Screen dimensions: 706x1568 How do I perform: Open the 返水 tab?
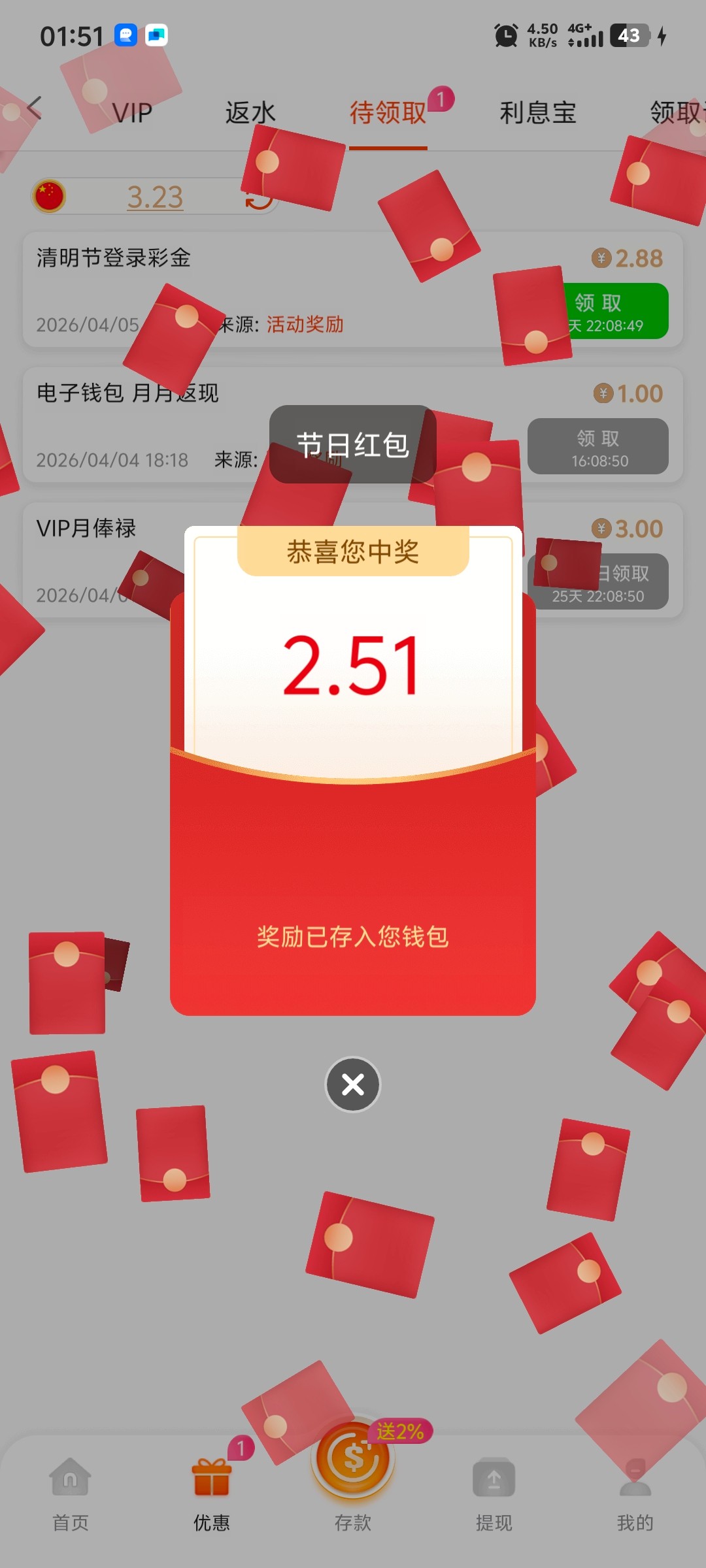tap(250, 113)
